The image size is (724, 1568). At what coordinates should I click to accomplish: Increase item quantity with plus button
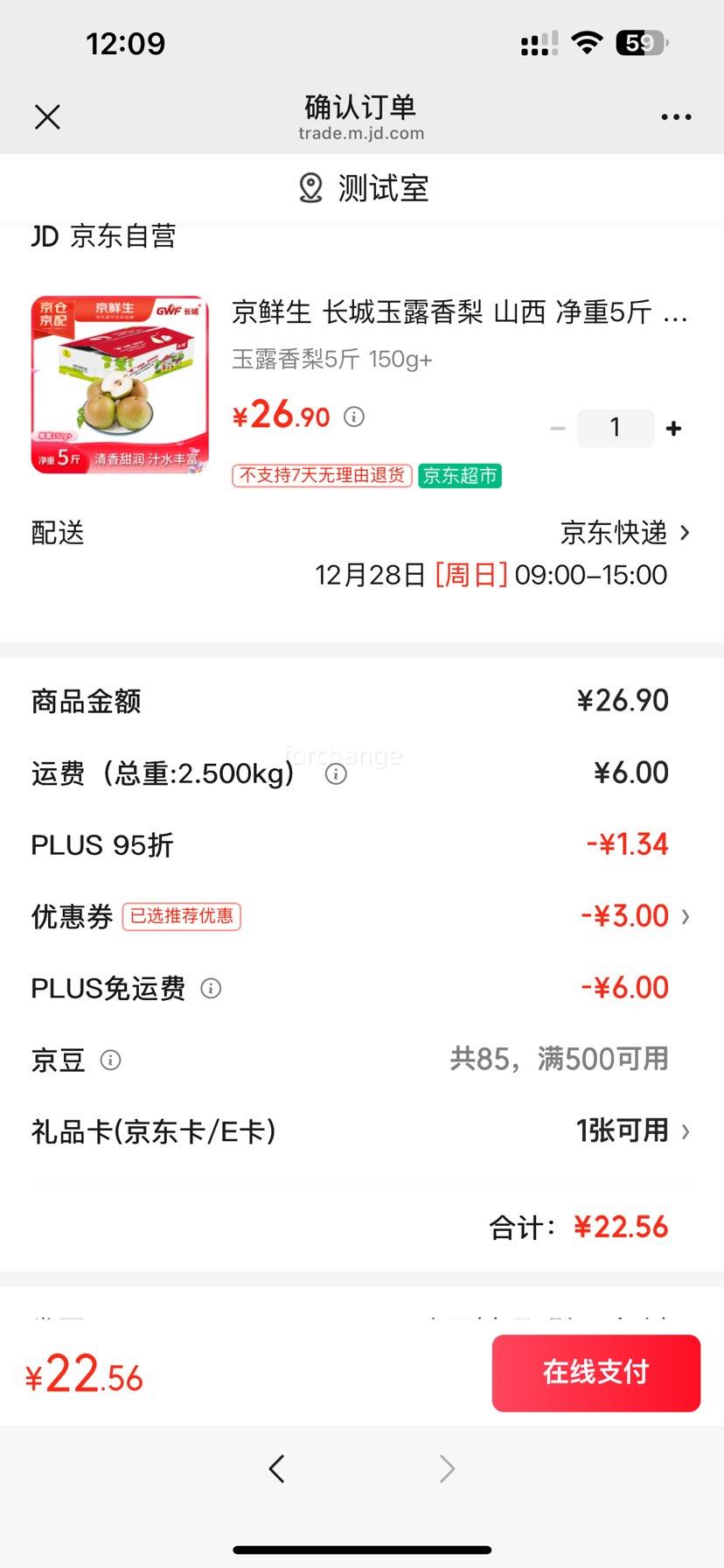[x=673, y=428]
